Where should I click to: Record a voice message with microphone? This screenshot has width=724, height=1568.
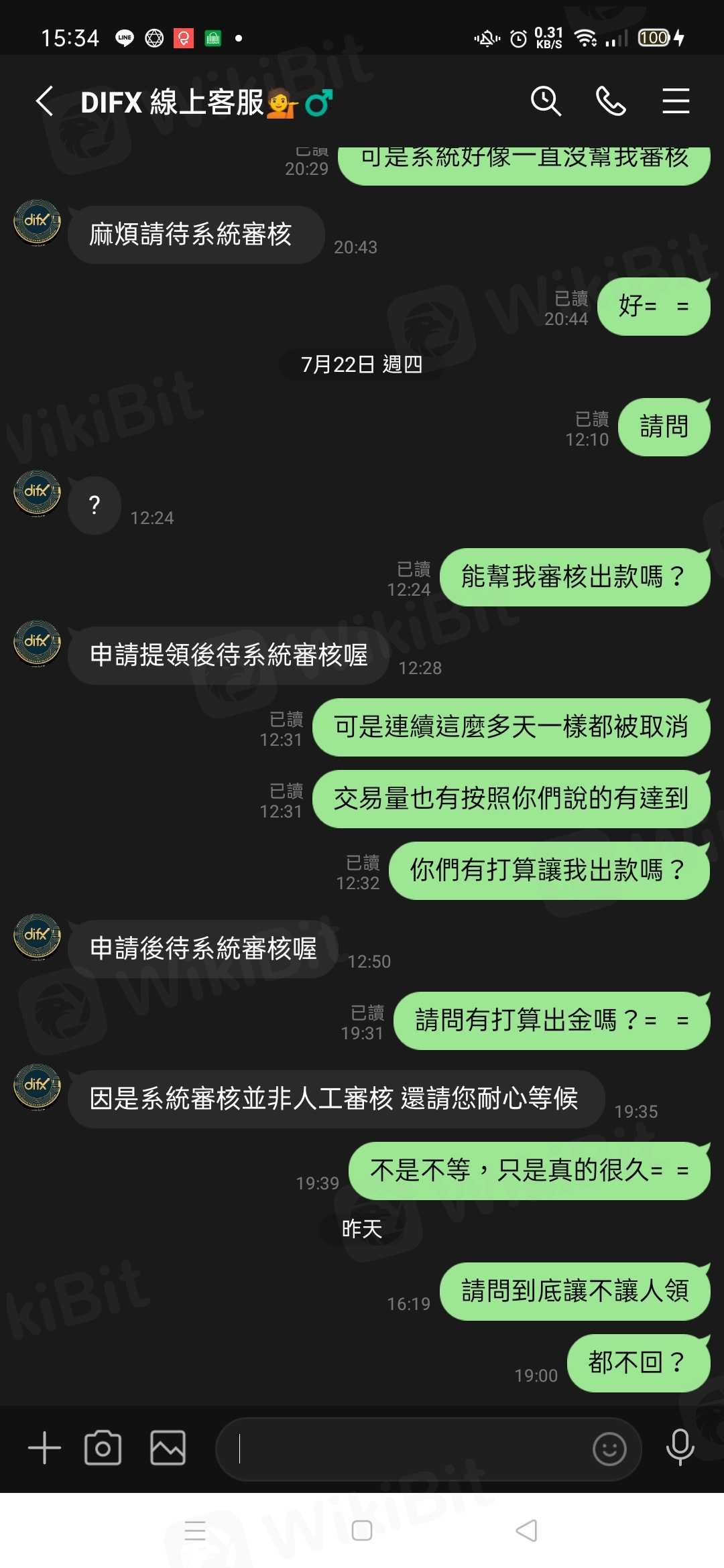(680, 1447)
